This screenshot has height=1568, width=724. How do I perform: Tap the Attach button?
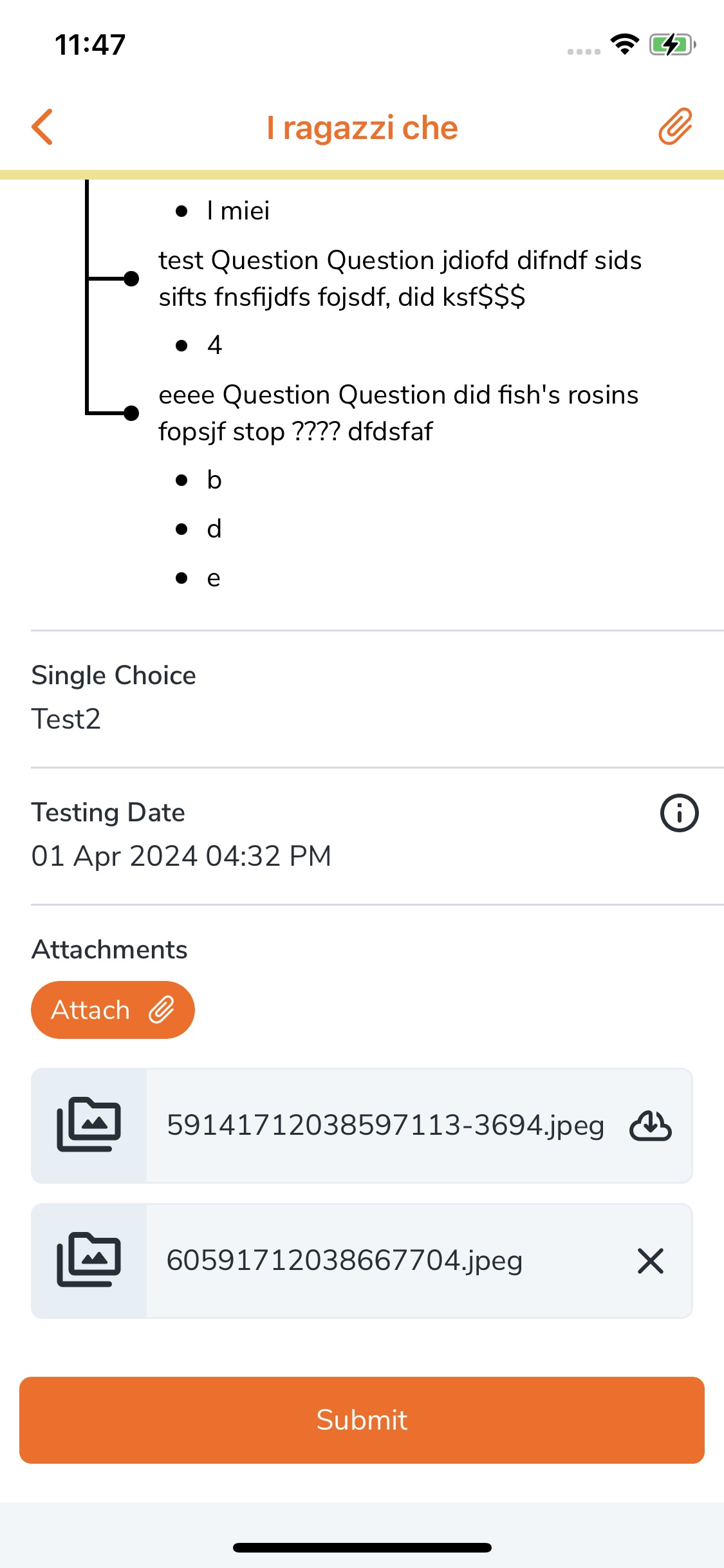coord(113,1010)
